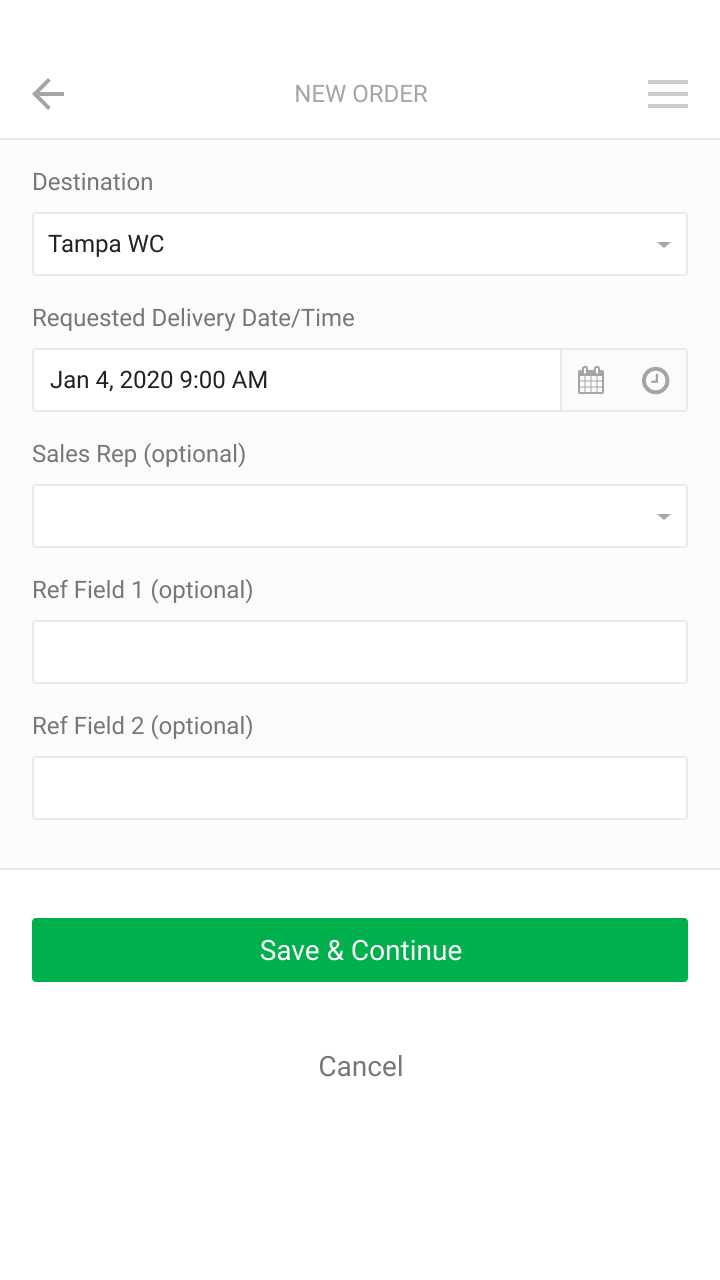The image size is (720, 1280).
Task: Tap Save & Continue
Action: pyautogui.click(x=360, y=950)
